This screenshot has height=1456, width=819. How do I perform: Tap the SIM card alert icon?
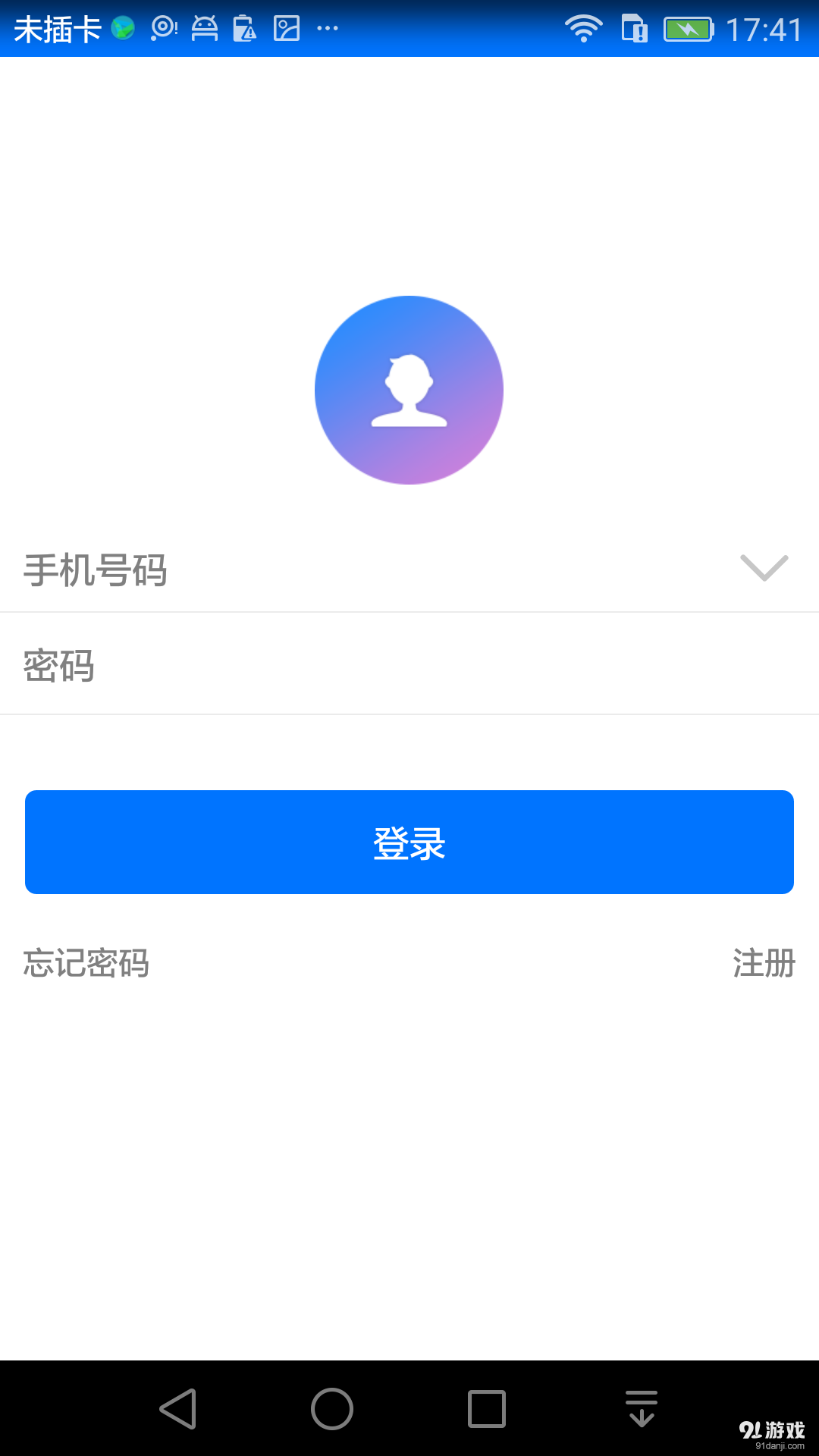634,29
